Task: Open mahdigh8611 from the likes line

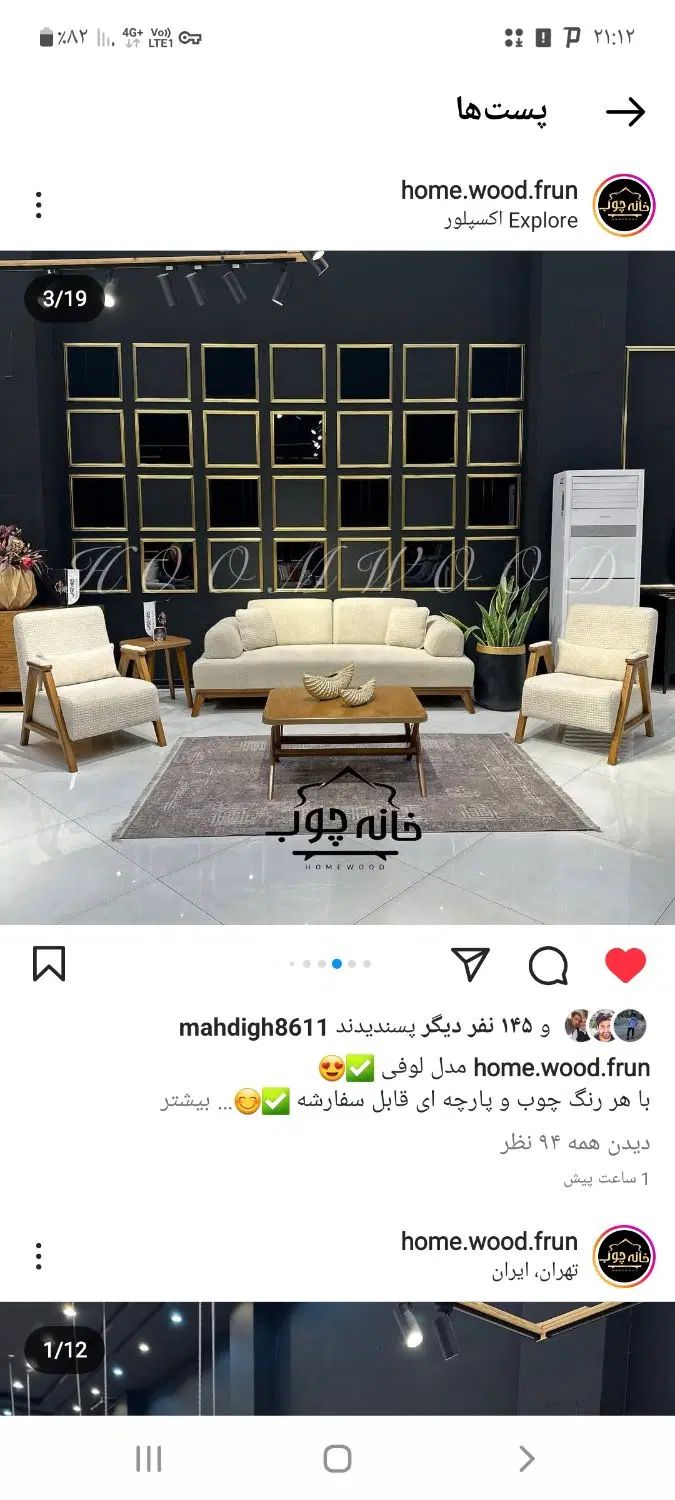Action: 254,1027
